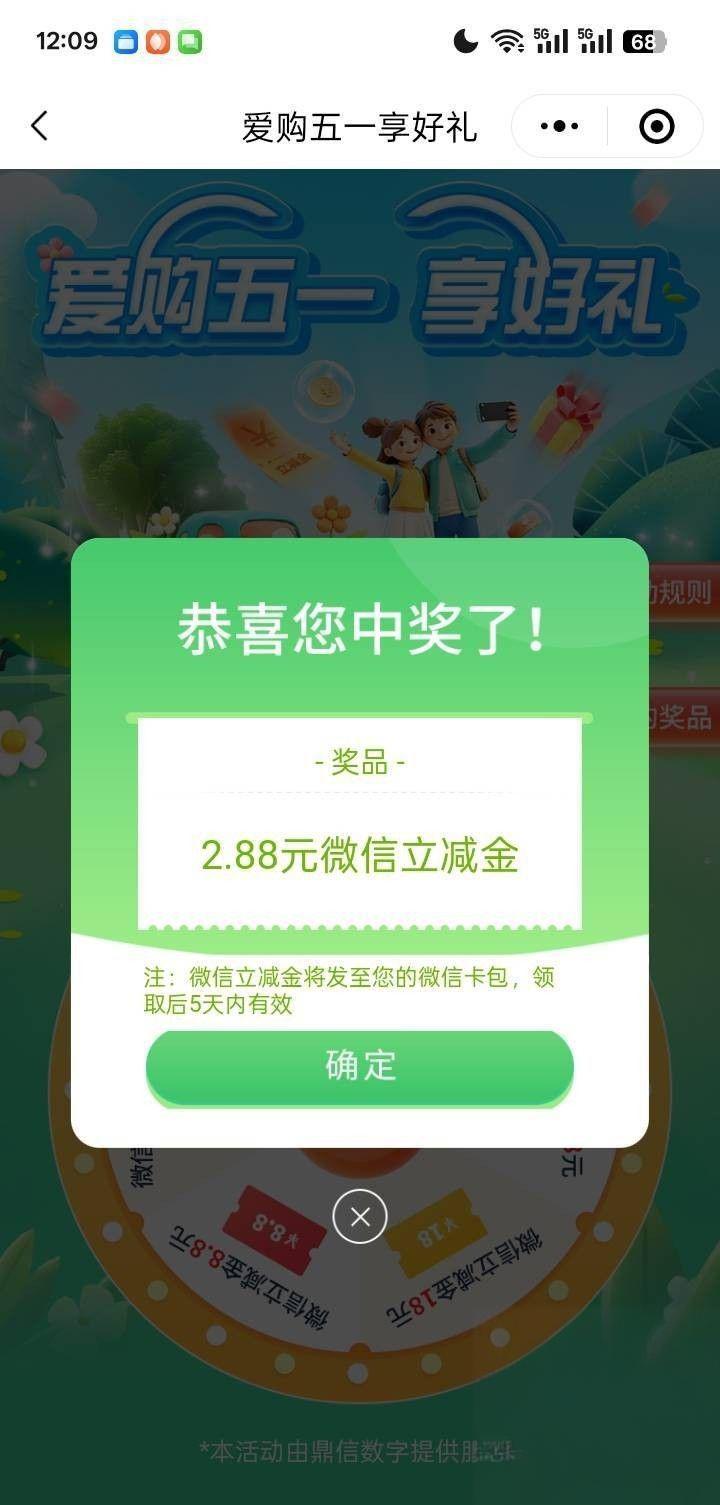Open the mini program three-dot menu
720x1505 pixels.
pos(559,127)
